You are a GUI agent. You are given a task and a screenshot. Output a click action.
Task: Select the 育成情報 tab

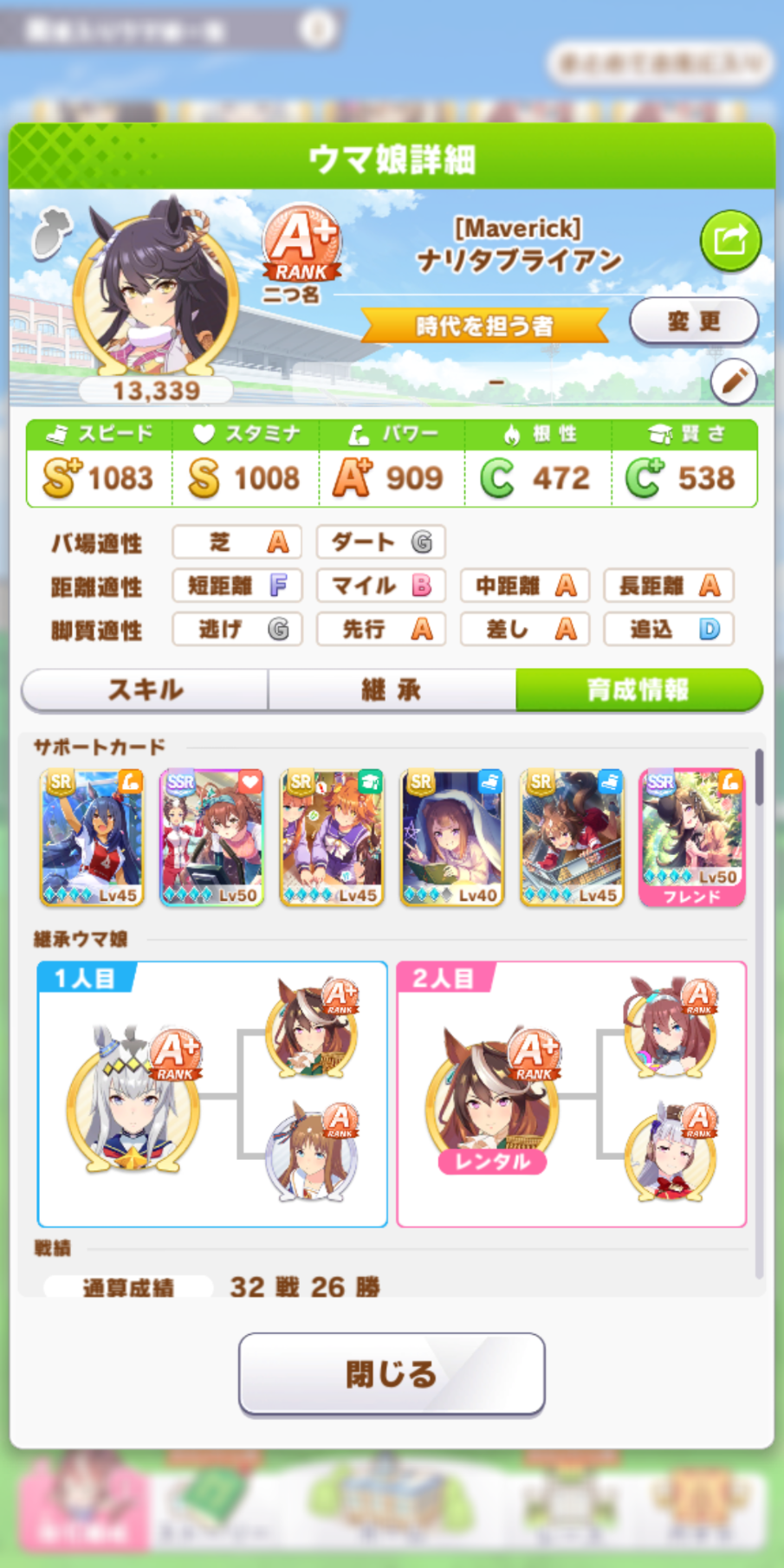[x=638, y=690]
